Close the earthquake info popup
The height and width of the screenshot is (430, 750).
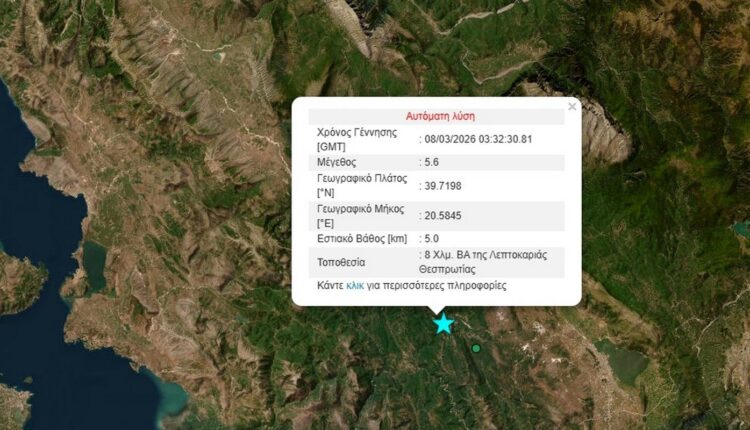(572, 106)
